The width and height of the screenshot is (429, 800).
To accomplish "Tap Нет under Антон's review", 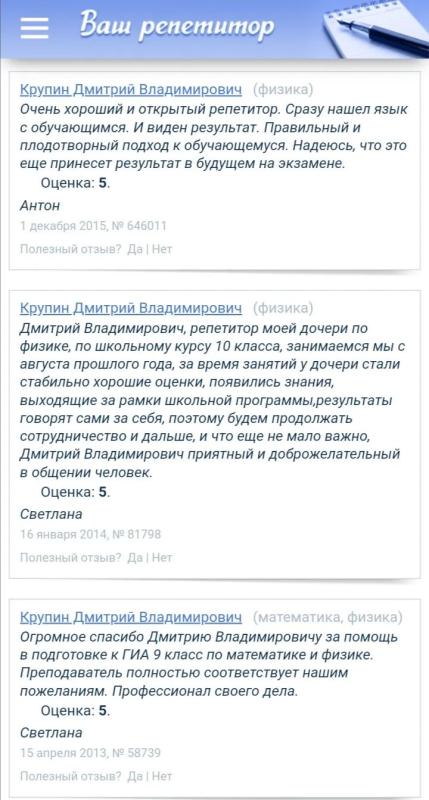I will pos(162,249).
